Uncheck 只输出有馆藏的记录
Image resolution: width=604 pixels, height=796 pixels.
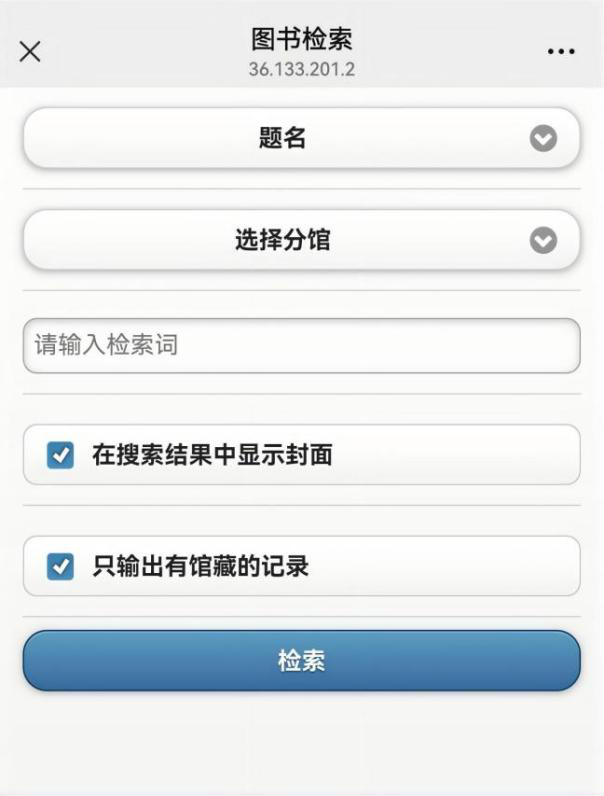tap(61, 567)
